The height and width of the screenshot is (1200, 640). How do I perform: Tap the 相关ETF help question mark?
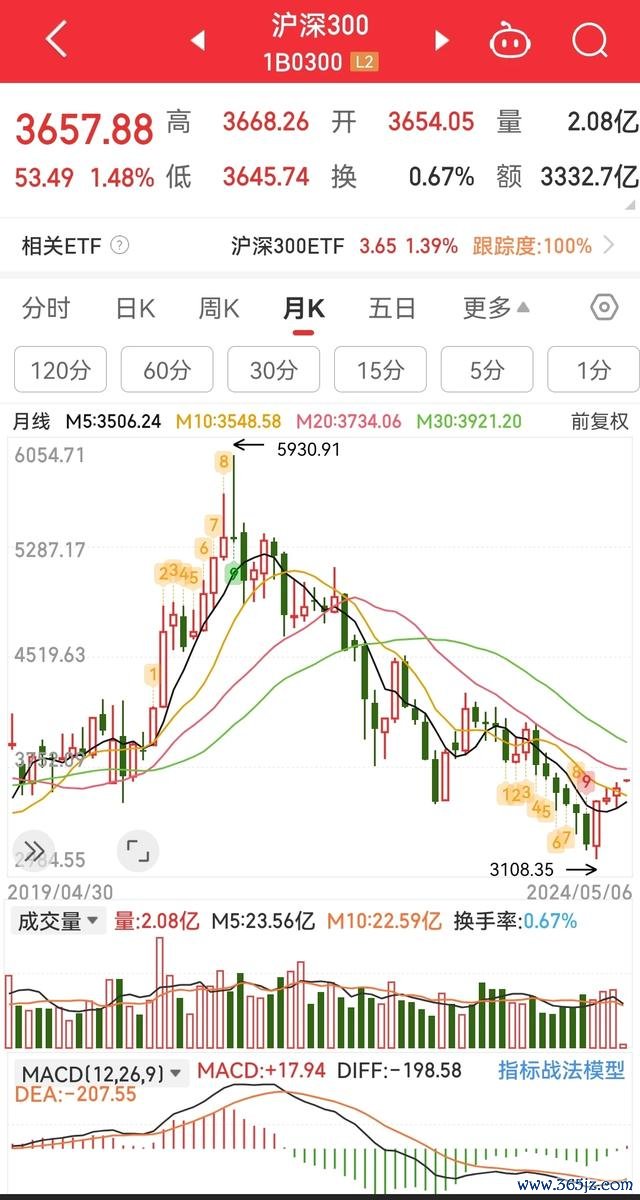[x=120, y=246]
